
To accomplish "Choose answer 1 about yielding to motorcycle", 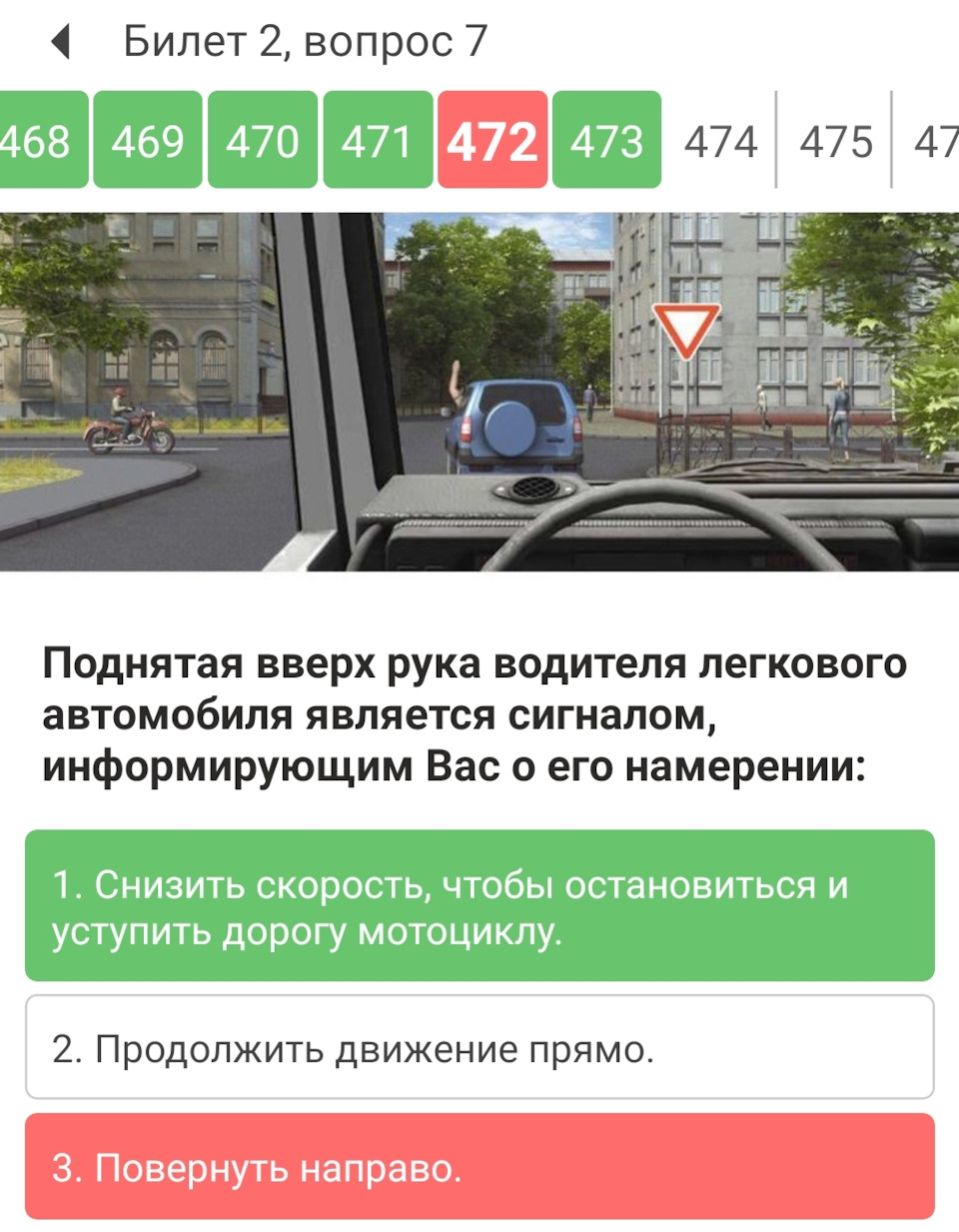I will point(479,905).
